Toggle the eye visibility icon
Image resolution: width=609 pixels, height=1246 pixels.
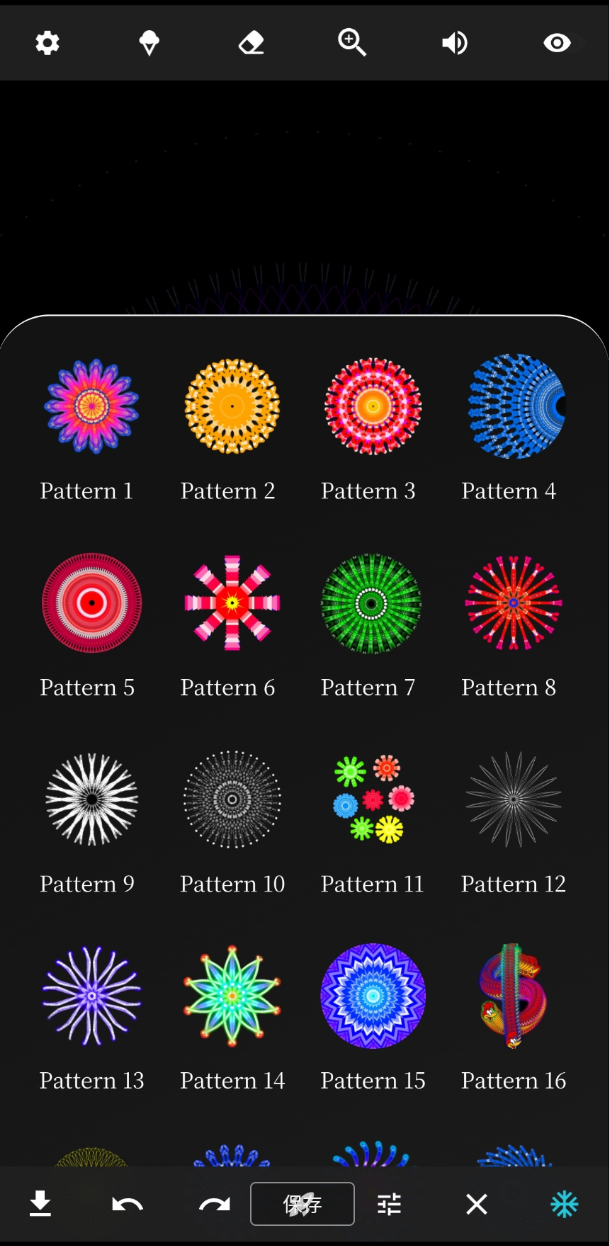pos(557,43)
